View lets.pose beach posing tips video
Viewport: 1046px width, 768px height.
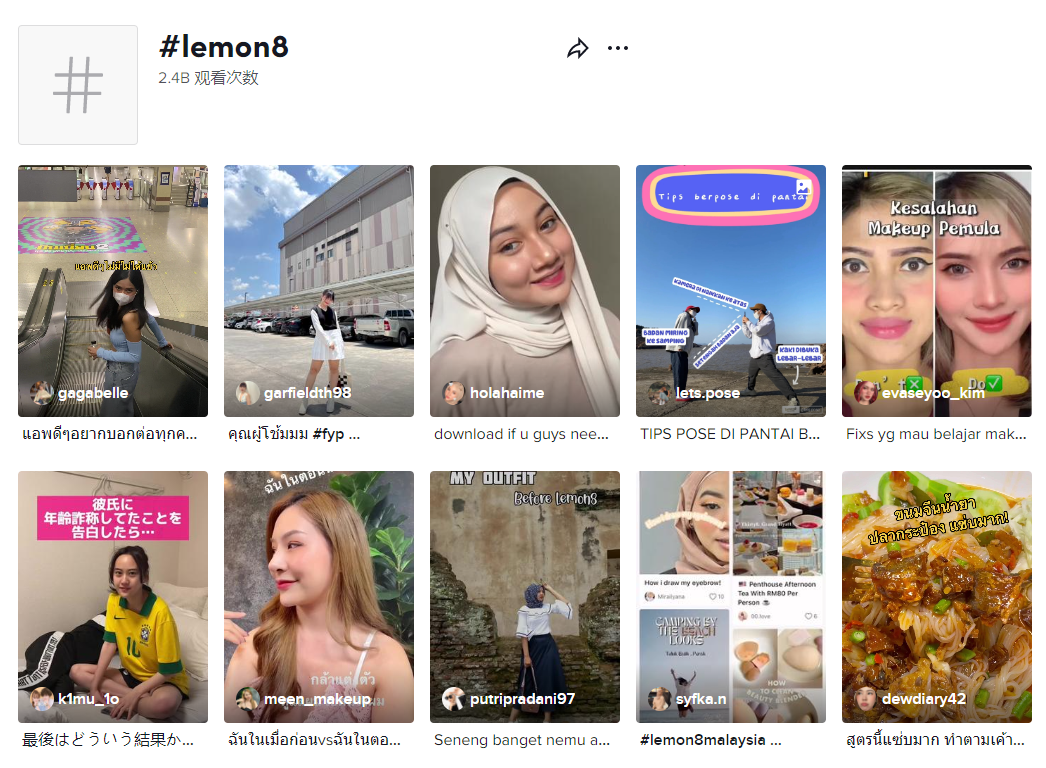point(731,290)
